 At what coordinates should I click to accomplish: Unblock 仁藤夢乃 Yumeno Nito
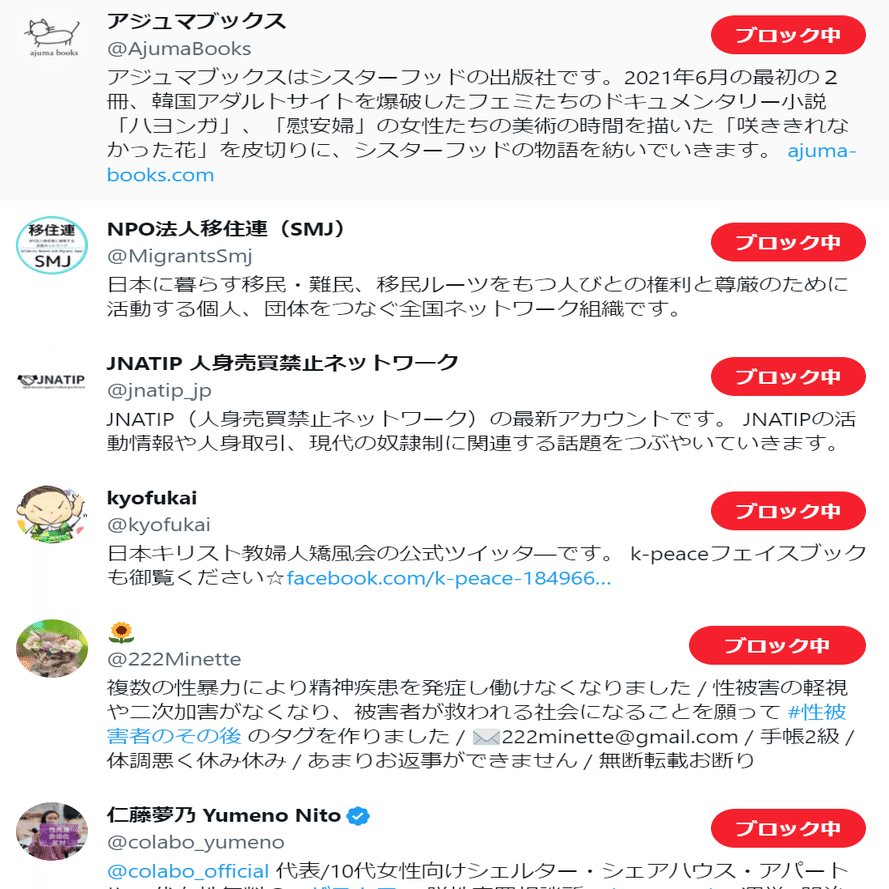[788, 829]
